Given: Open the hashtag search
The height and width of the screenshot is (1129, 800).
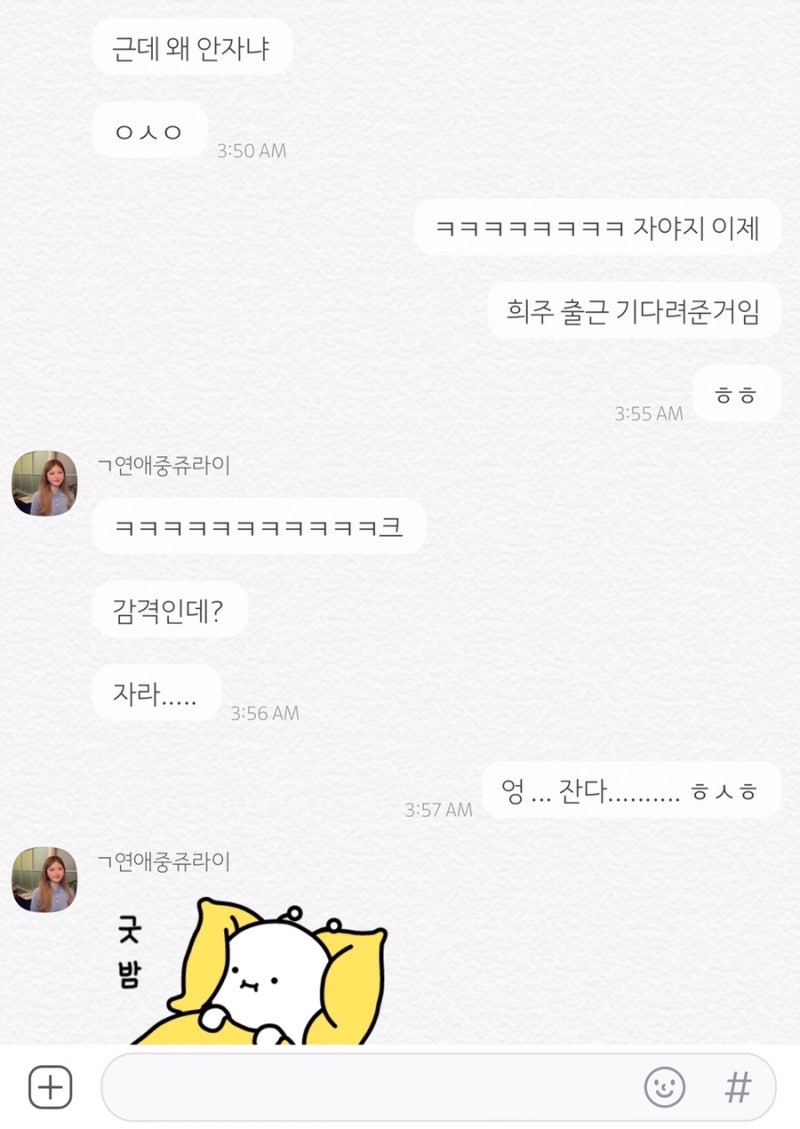Looking at the screenshot, I should [738, 1086].
